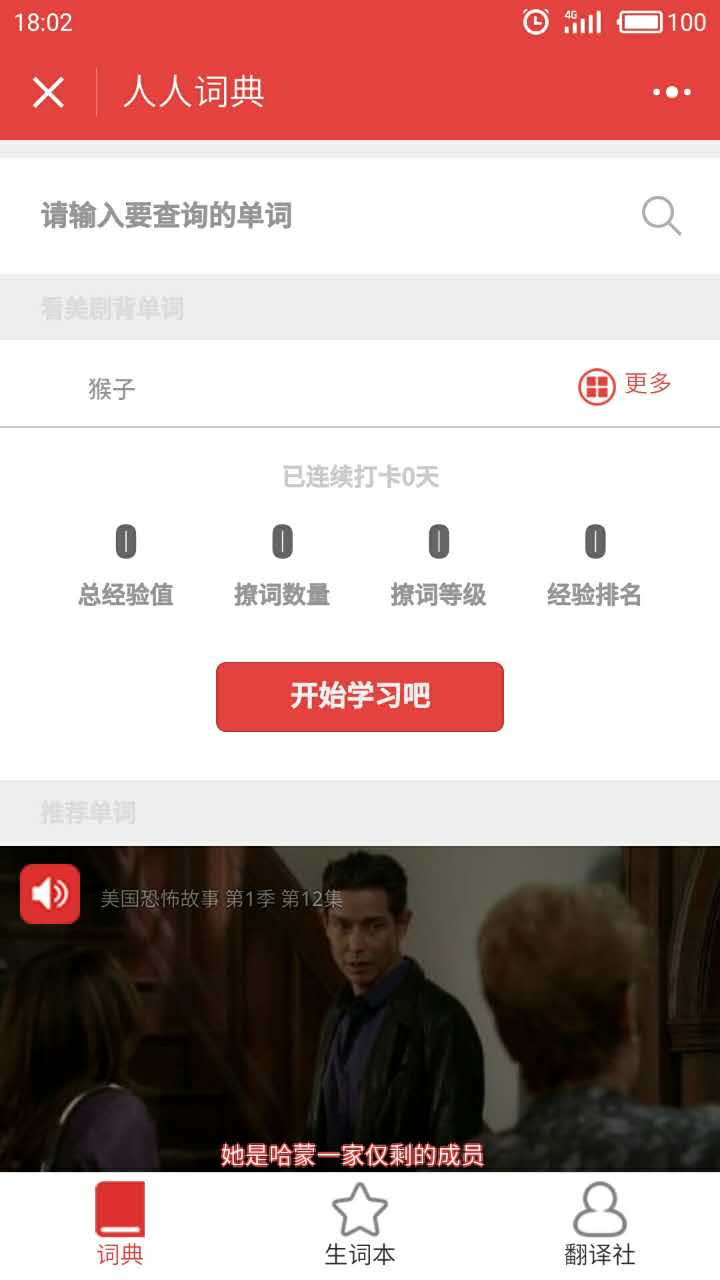The image size is (720, 1280).
Task: Open 更多 for more series
Action: point(626,385)
